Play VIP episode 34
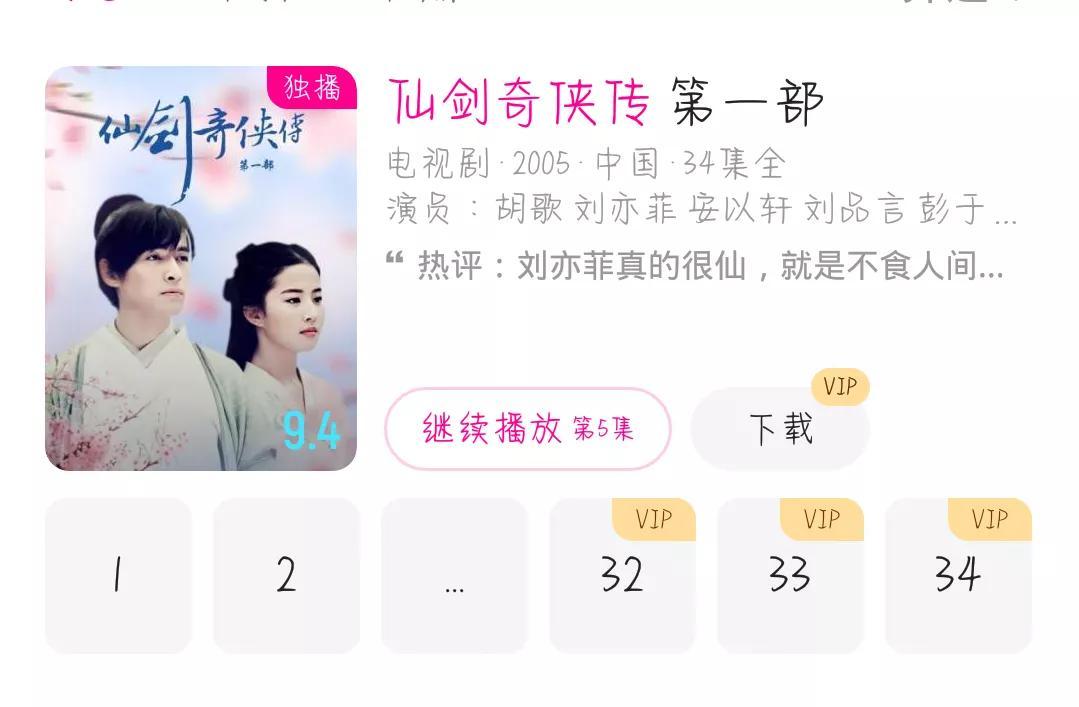Screen dimensions: 1079x707 click(x=958, y=575)
